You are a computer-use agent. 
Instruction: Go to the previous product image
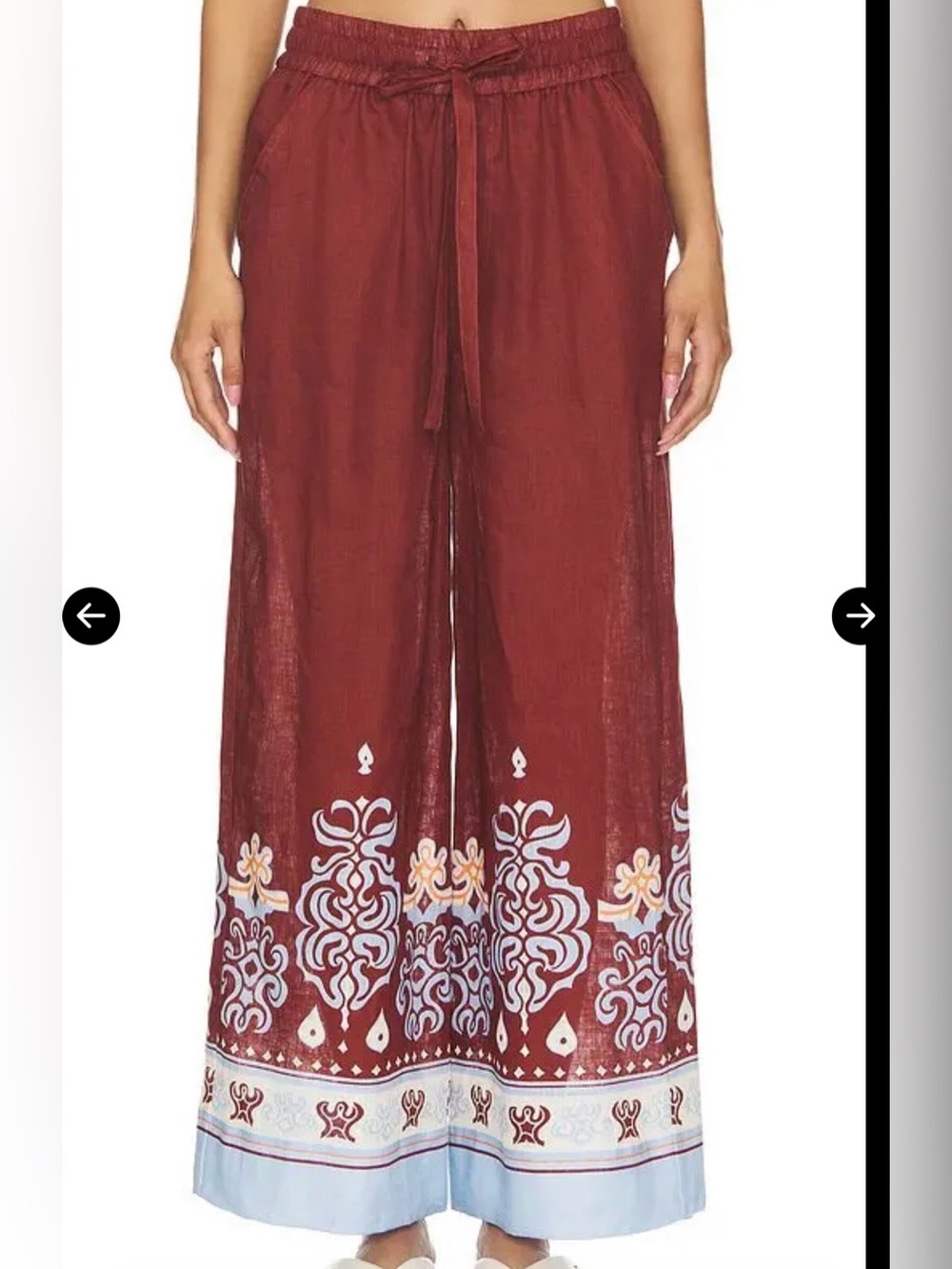(x=91, y=616)
